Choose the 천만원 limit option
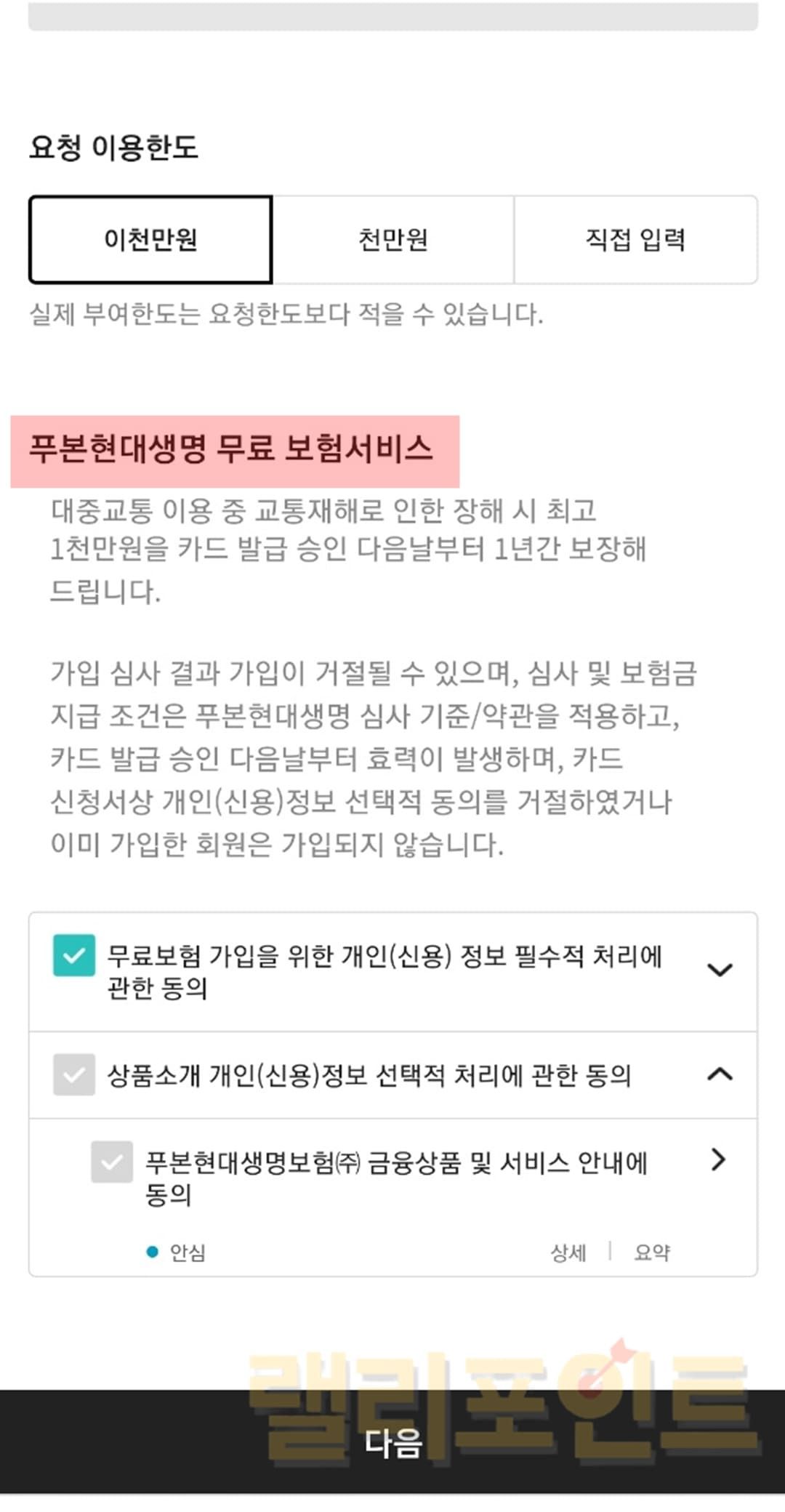785x1512 pixels. pos(393,239)
